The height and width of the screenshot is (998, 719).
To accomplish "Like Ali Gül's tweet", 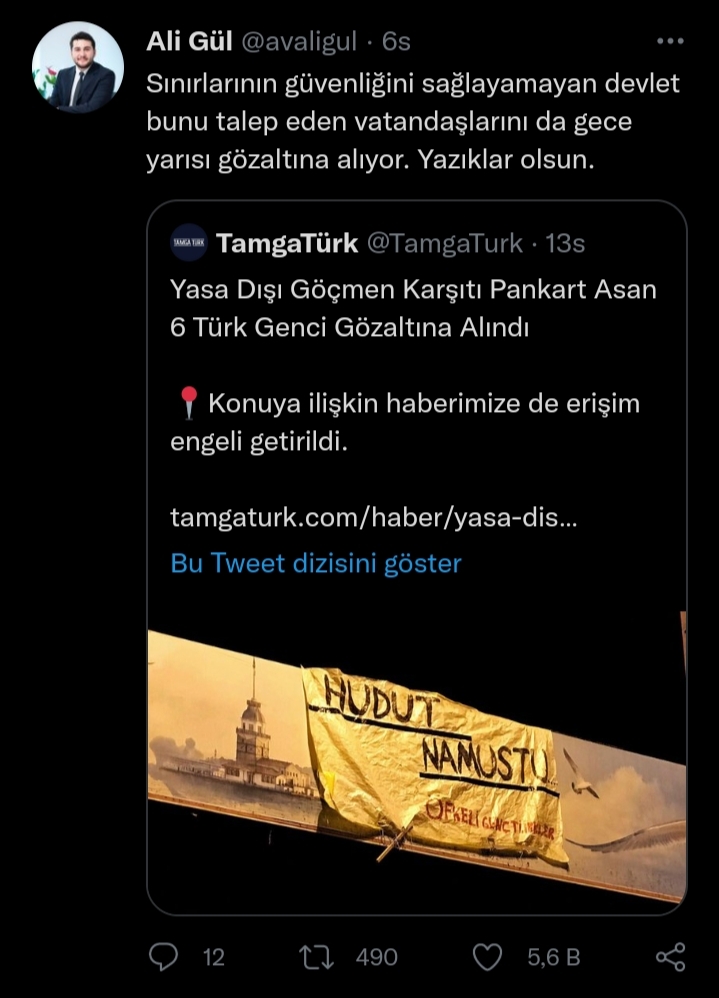I will 486,957.
